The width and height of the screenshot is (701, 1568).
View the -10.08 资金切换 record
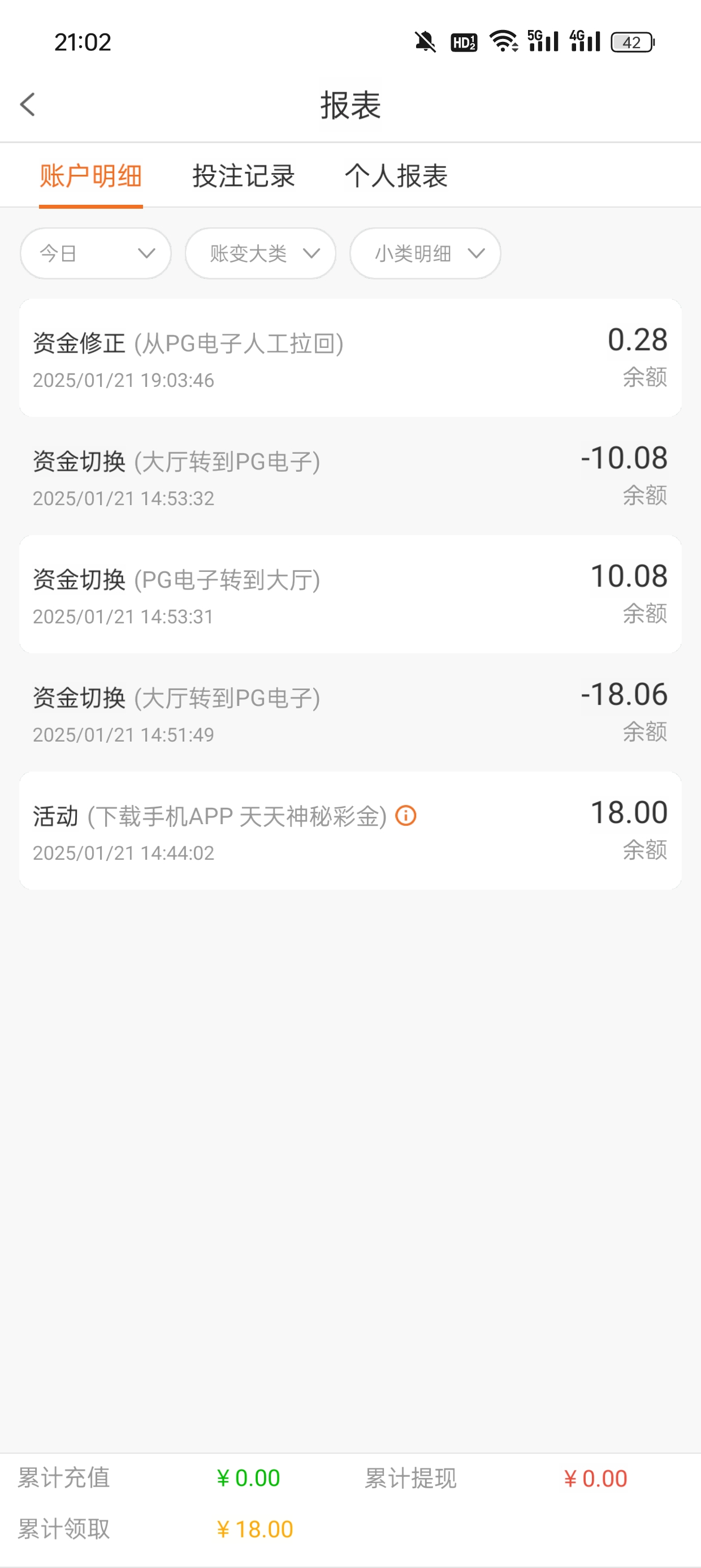[350, 476]
